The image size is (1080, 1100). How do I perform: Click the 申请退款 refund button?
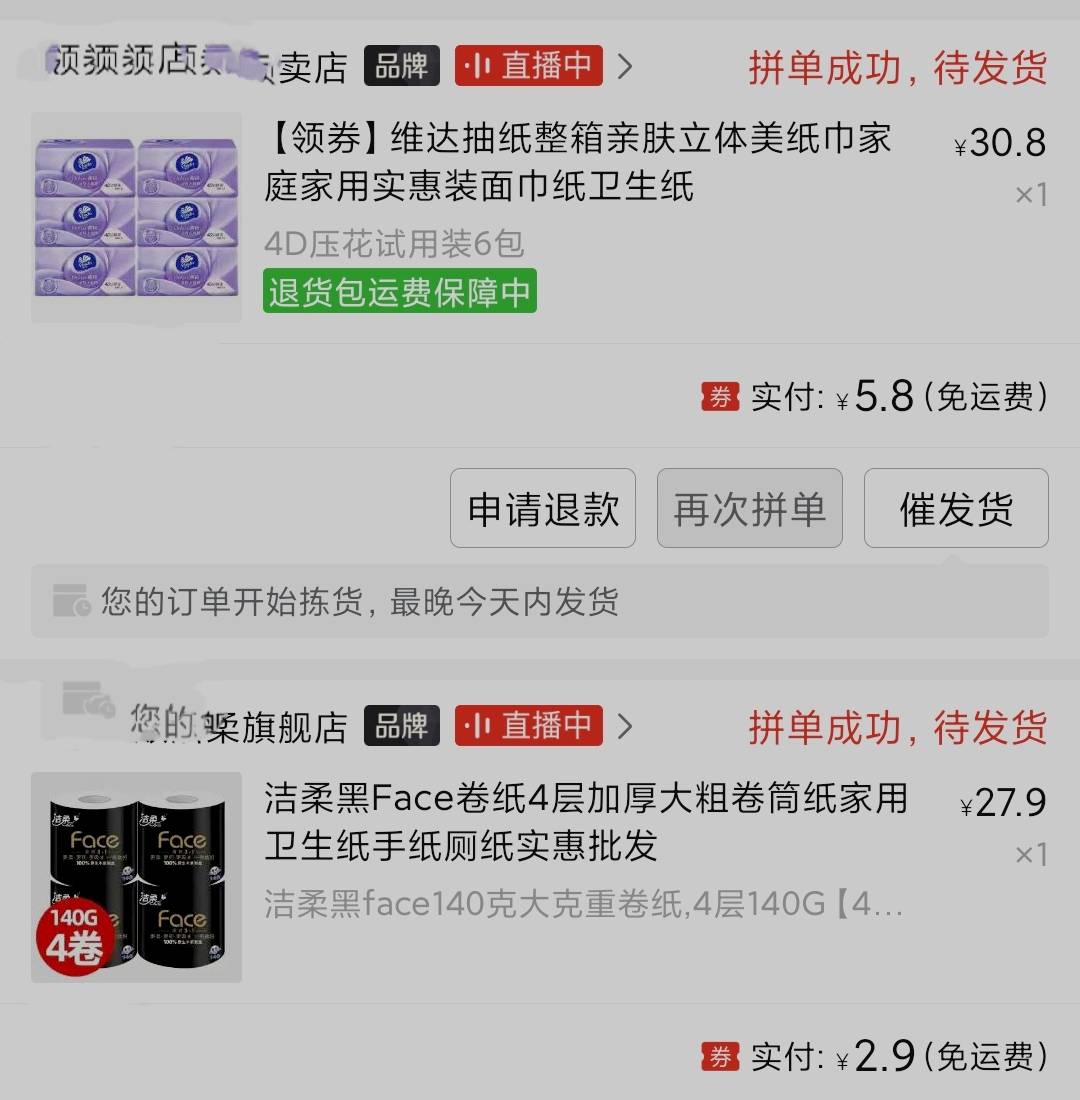[542, 508]
